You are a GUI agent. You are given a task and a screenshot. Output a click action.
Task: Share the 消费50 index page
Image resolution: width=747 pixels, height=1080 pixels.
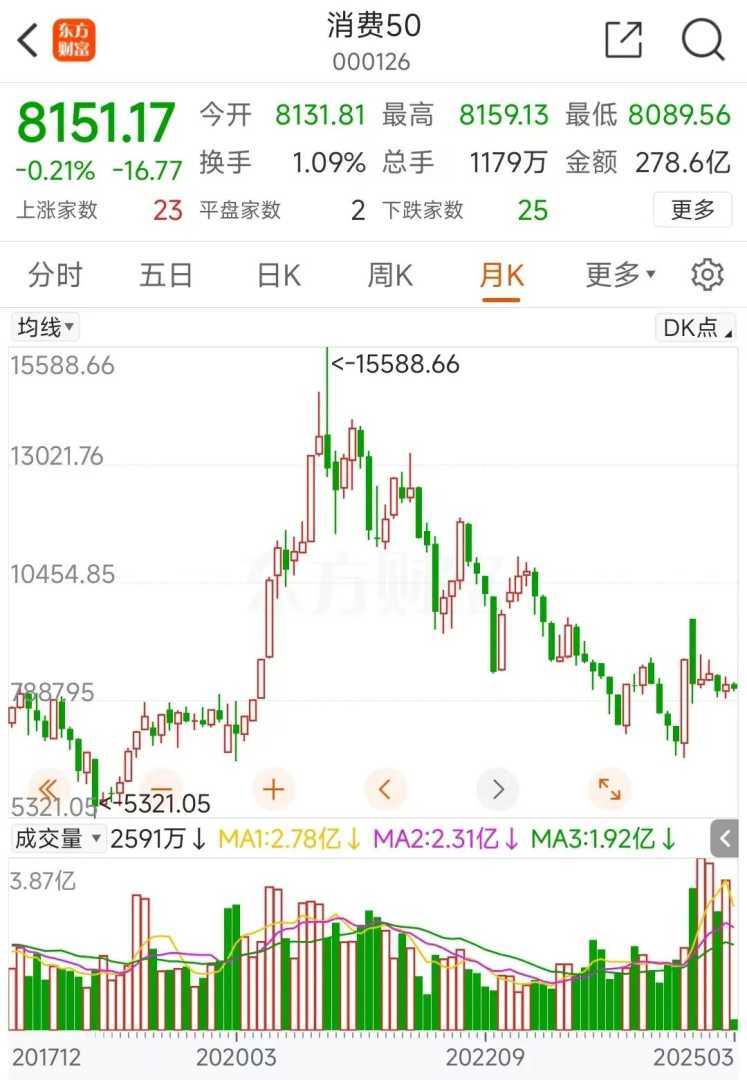pos(623,40)
